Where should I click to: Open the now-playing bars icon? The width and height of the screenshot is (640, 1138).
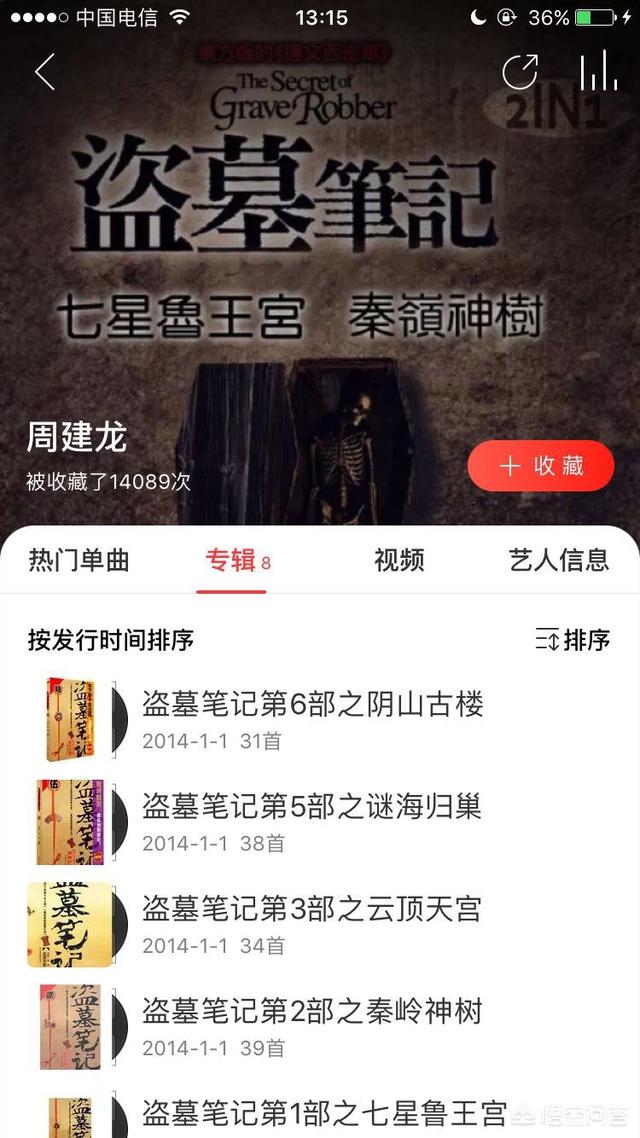tap(598, 72)
